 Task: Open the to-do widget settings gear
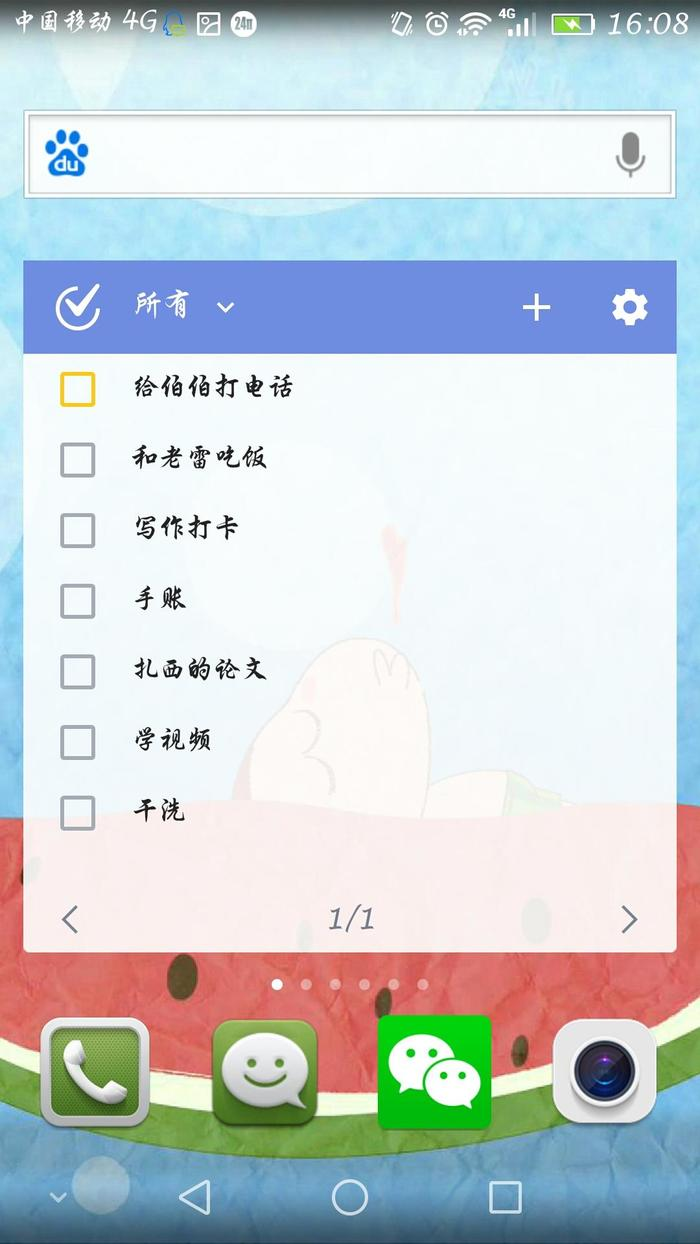629,307
